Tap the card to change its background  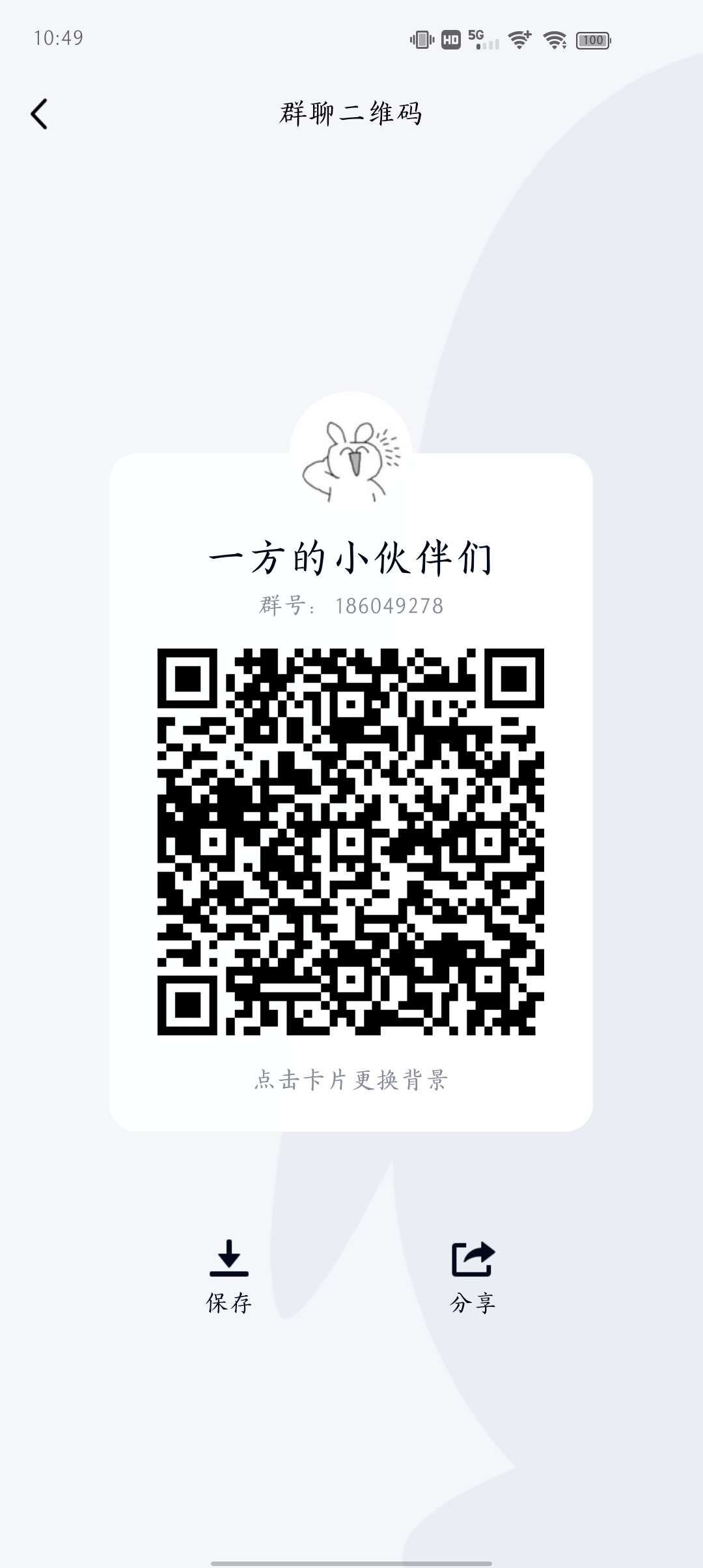351,1080
